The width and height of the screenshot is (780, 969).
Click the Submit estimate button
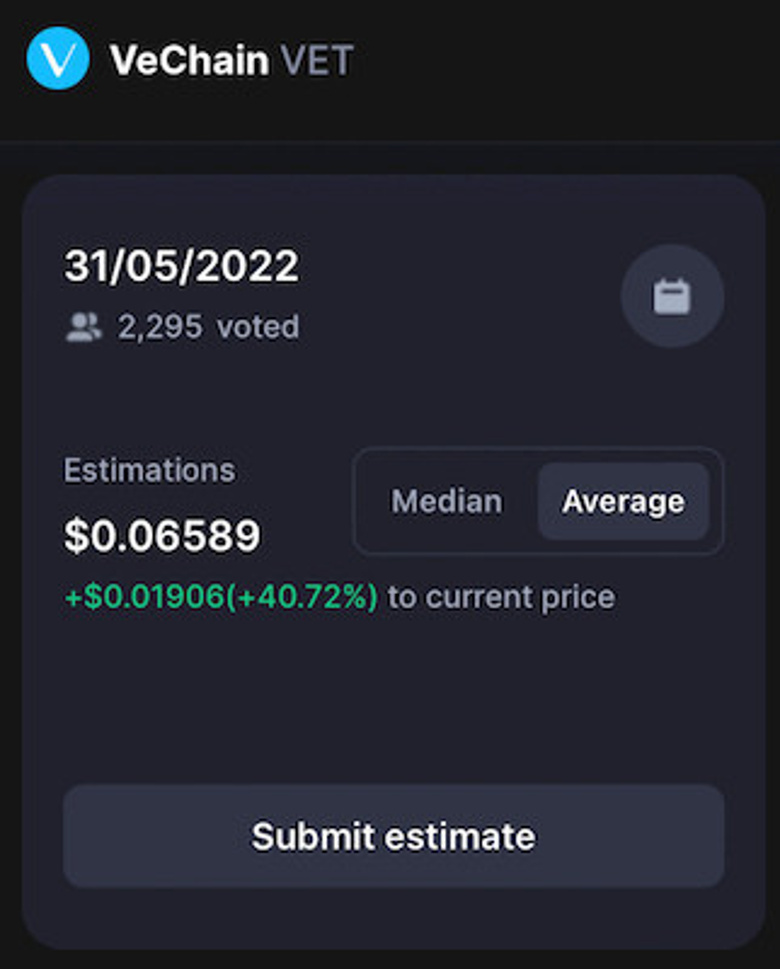(390, 836)
